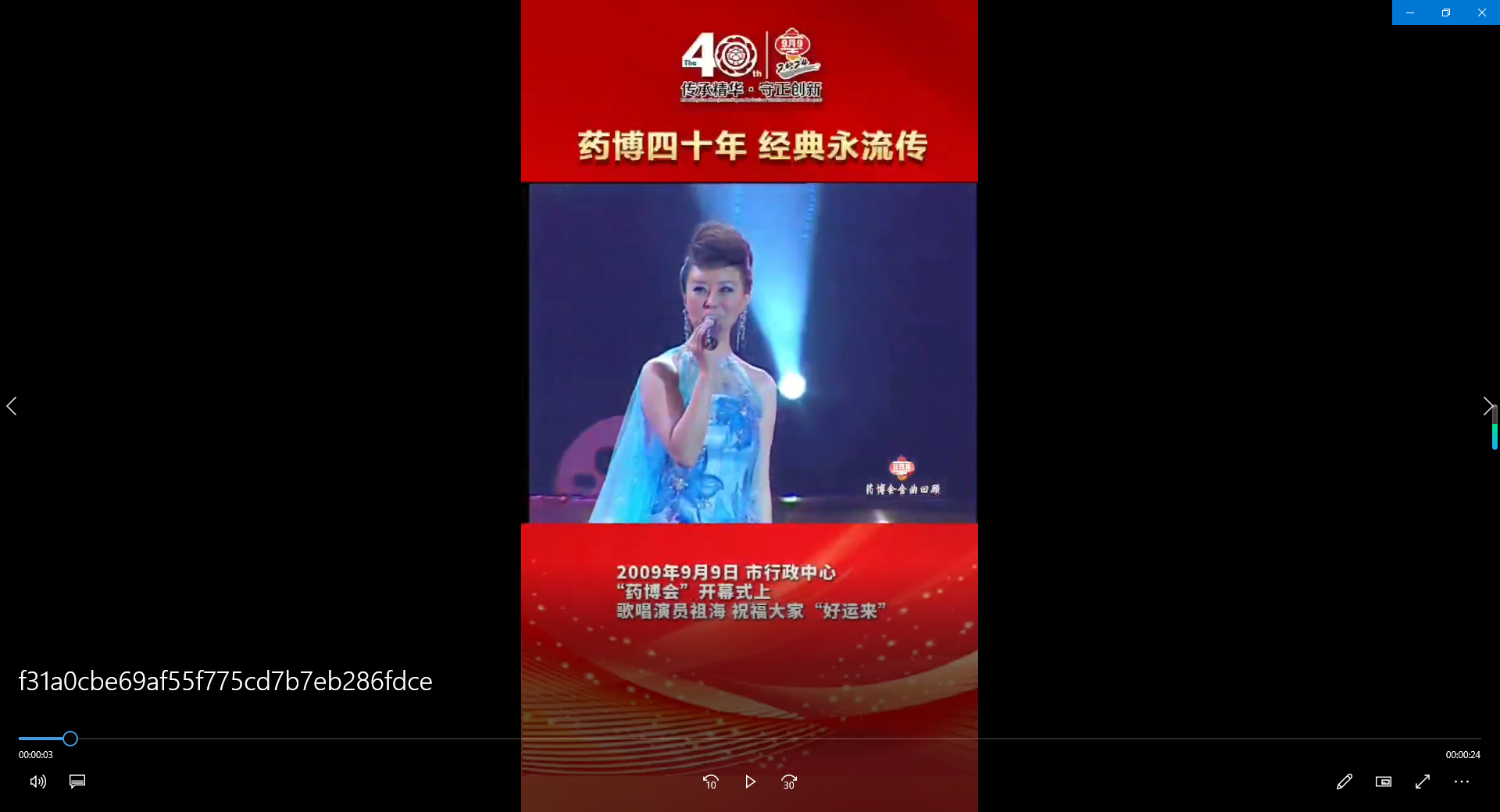
Task: Enter full screen mode
Action: [1423, 782]
